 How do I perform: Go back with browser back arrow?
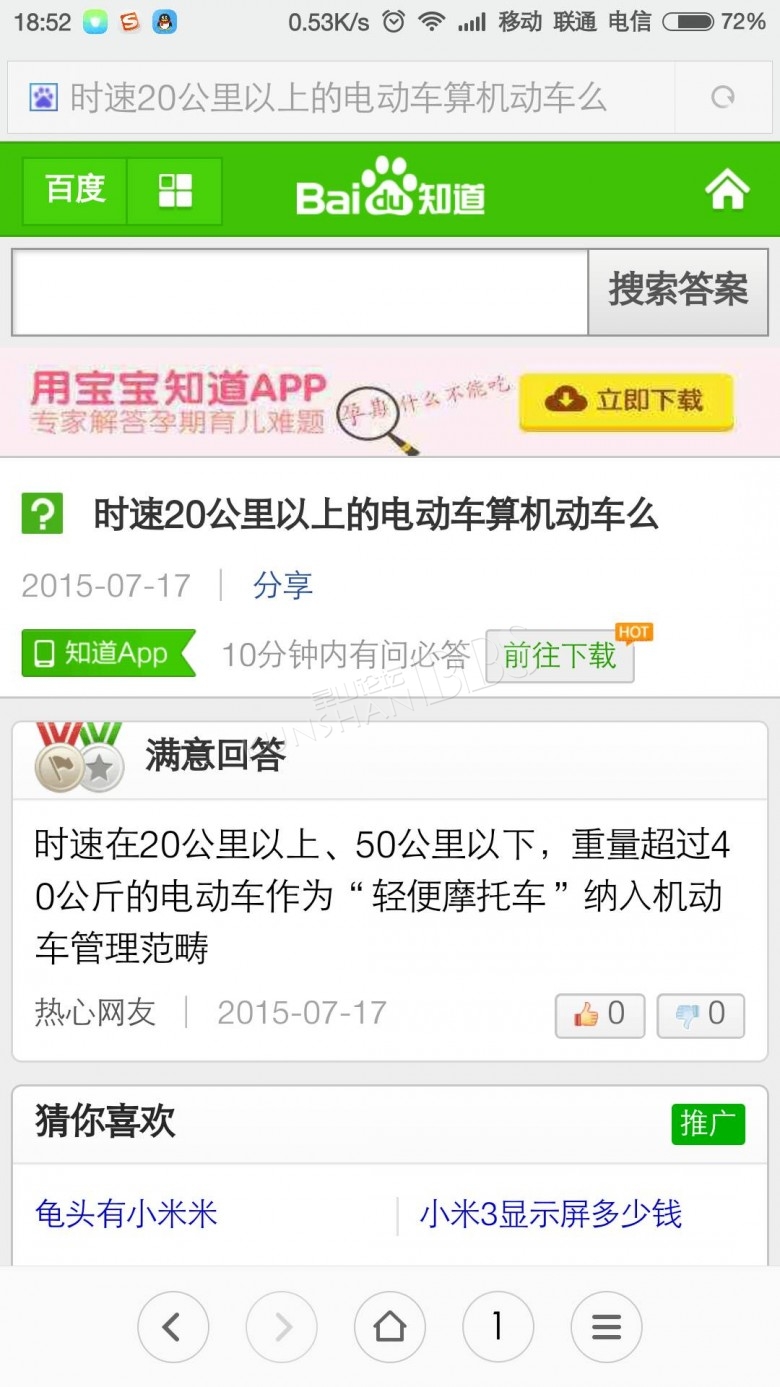173,1327
